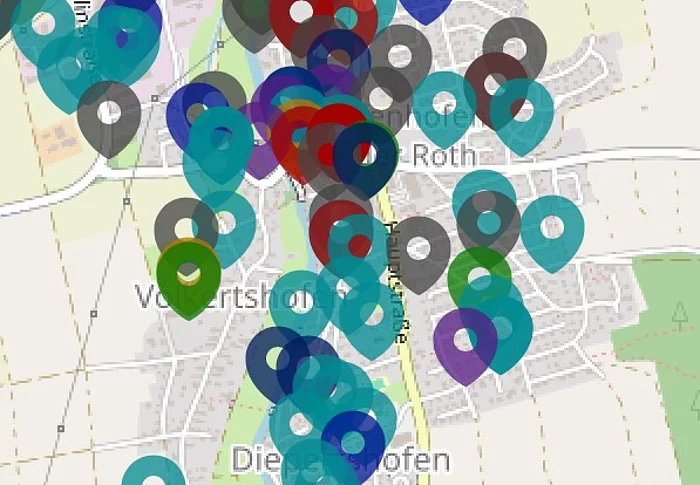
Task: Open the lone grey pin on Hauptstraße
Action: (420, 247)
